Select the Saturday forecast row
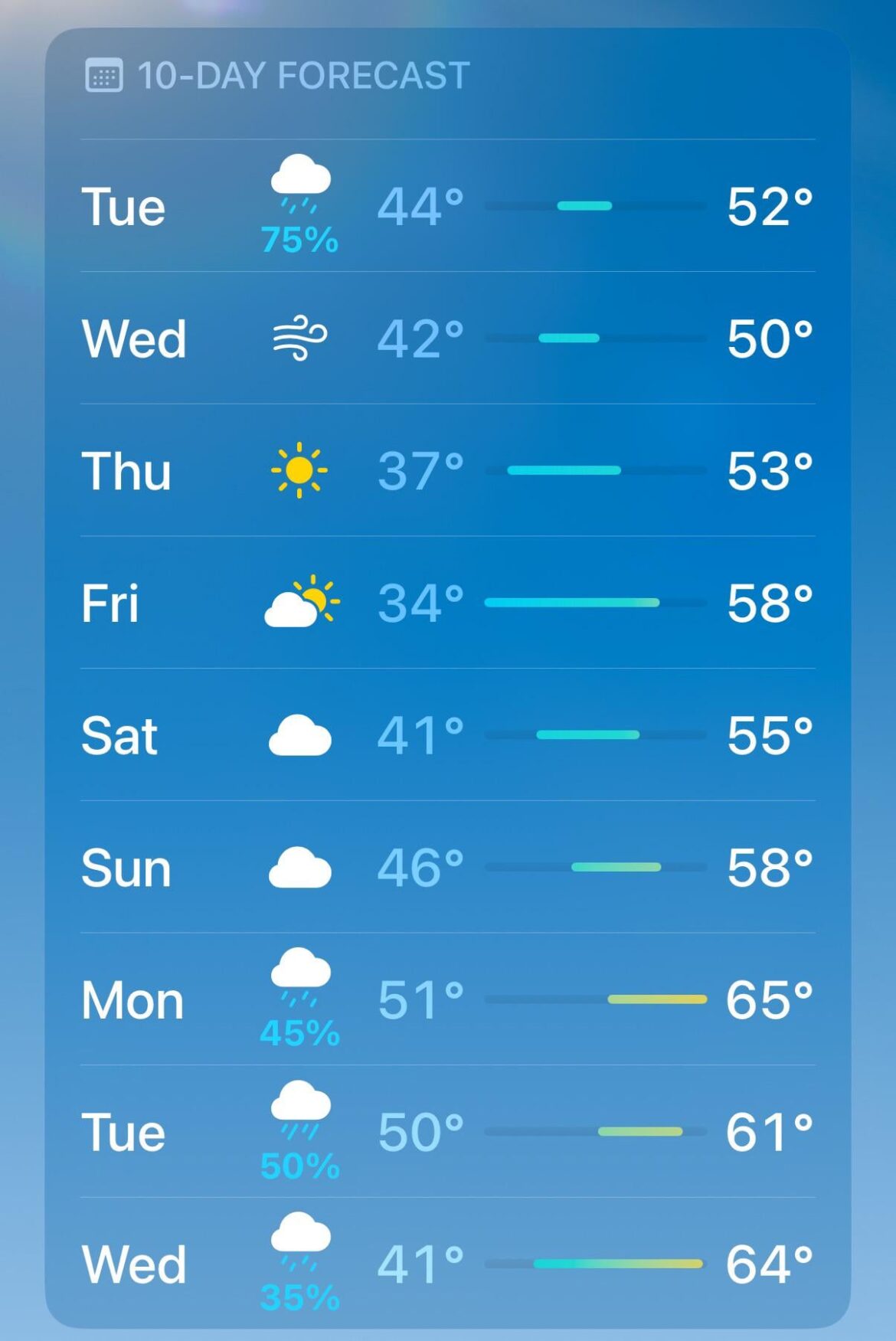 447,735
